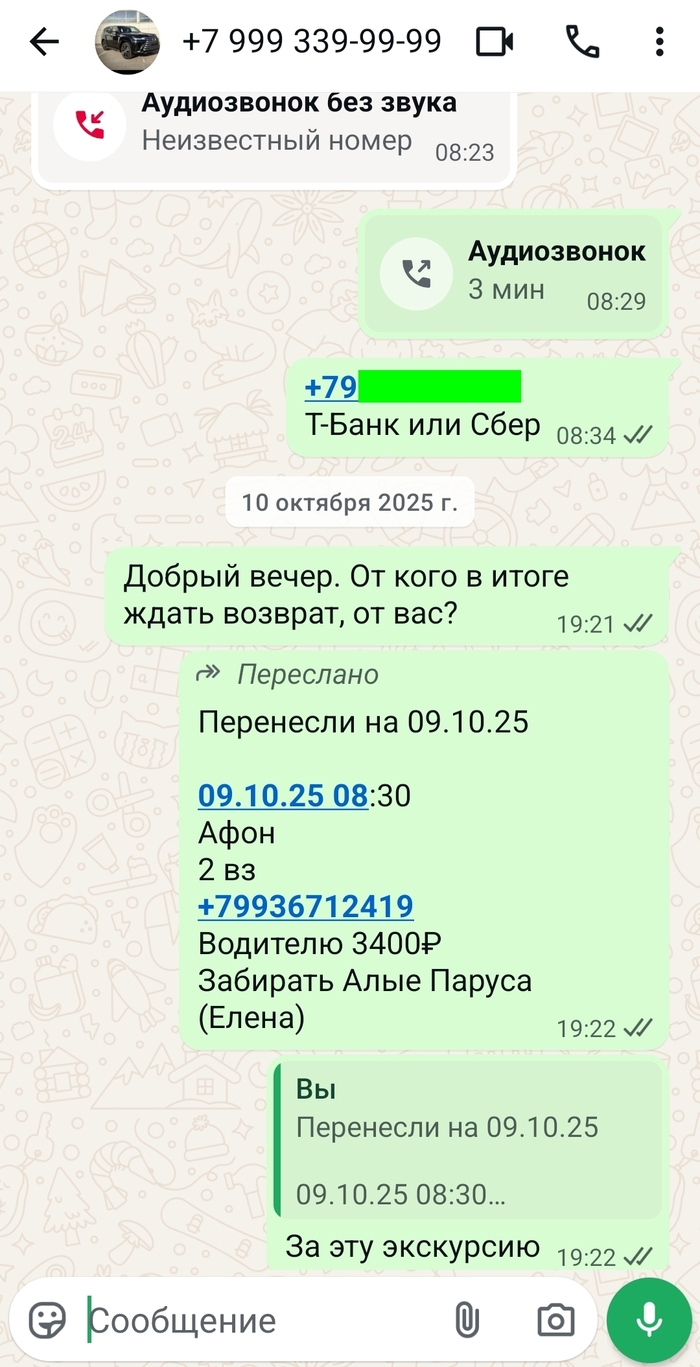Jump to the quoted message in the reply
Image resolution: width=700 pixels, height=1367 pixels.
(468, 1138)
